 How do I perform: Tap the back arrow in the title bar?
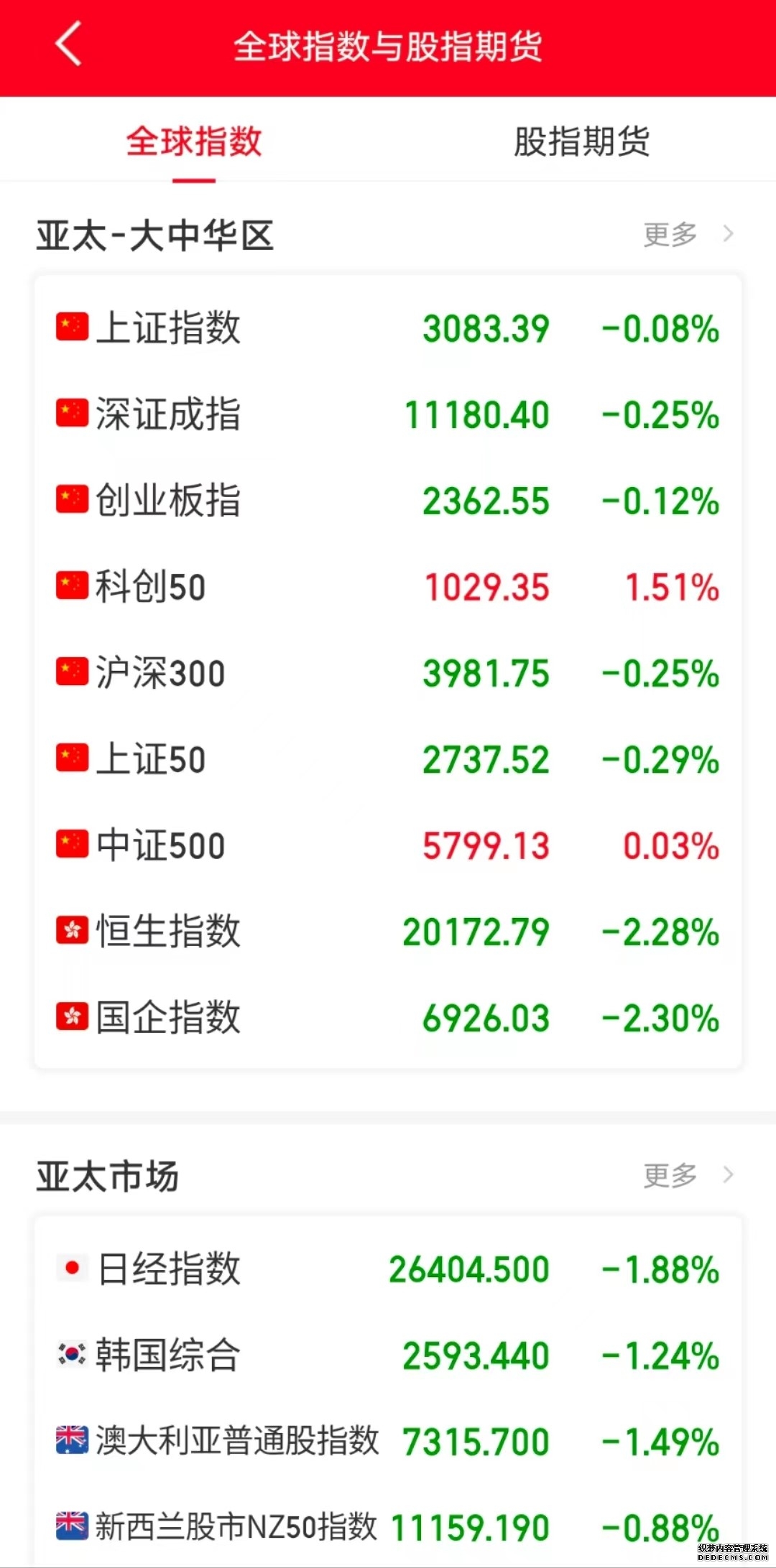tap(66, 45)
